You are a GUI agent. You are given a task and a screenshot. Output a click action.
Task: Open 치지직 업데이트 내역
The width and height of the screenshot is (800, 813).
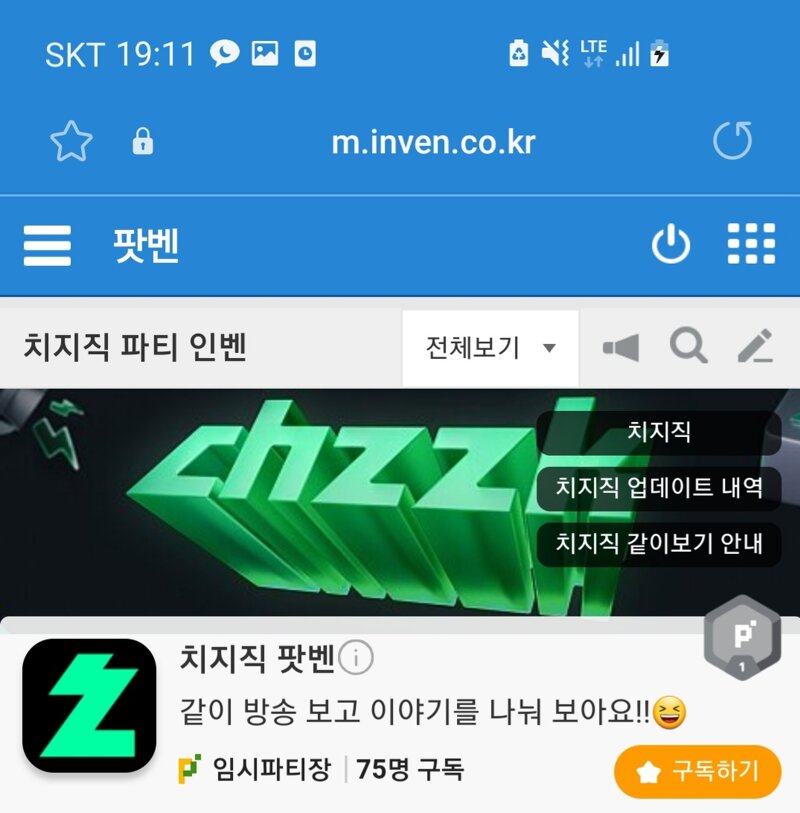(659, 488)
